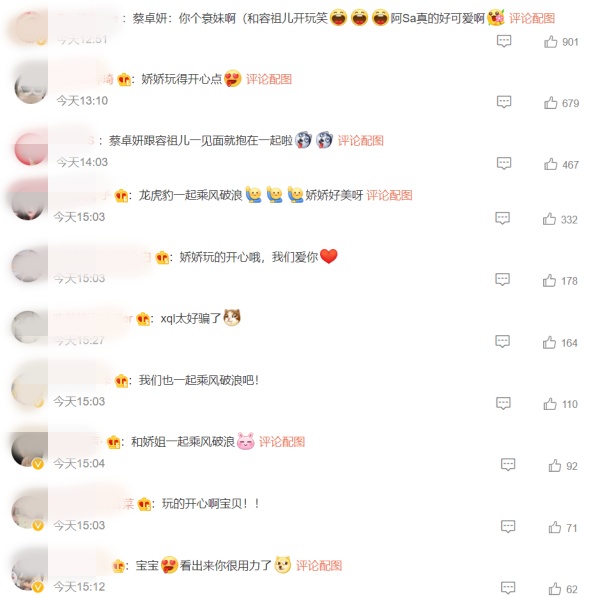
Task: Like the comment with 62 likes
Action: (555, 588)
